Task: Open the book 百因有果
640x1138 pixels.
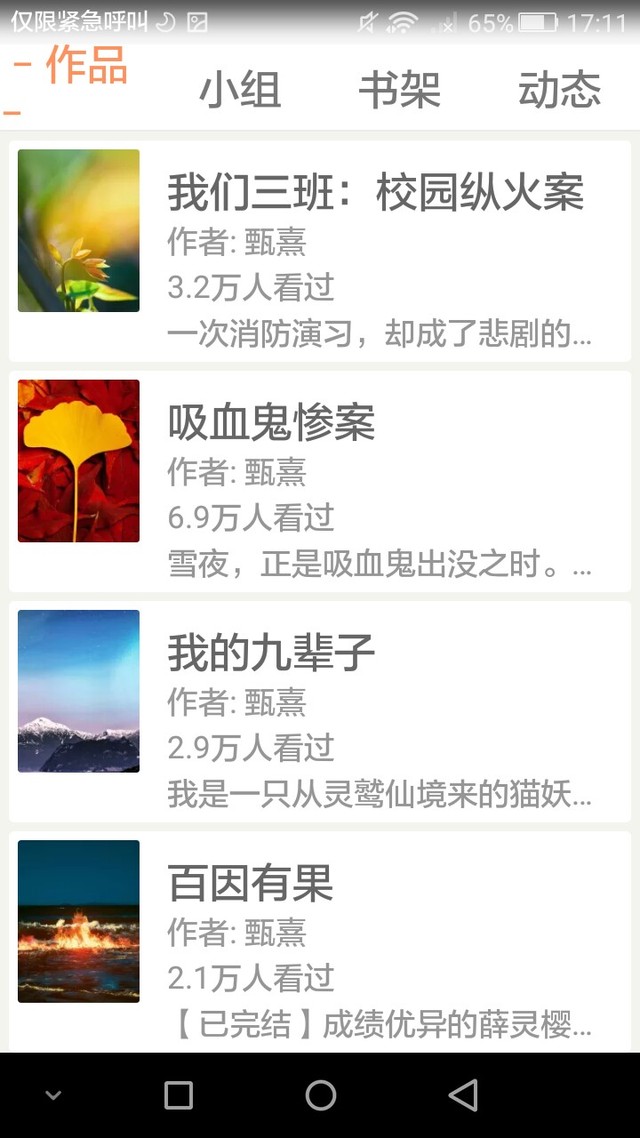Action: tap(320, 941)
